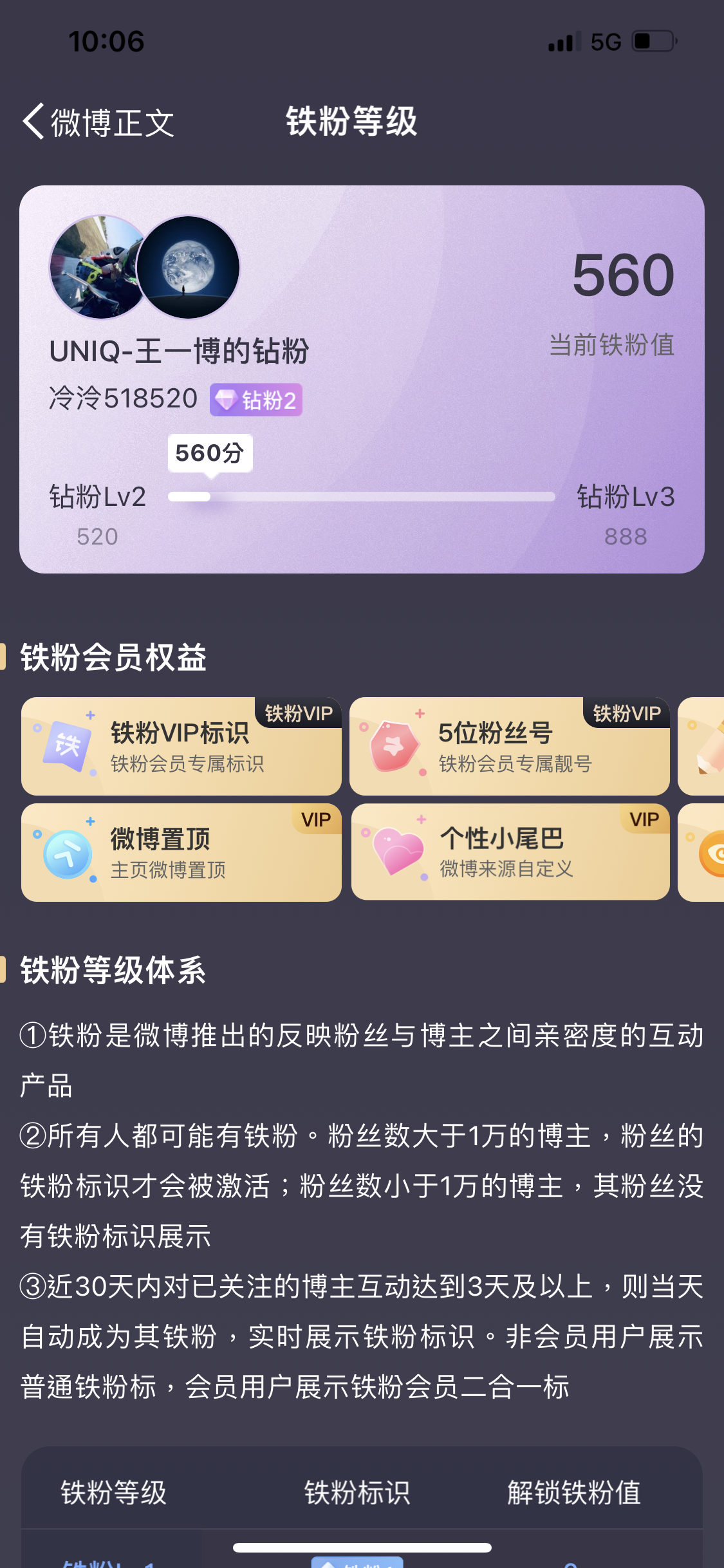The width and height of the screenshot is (724, 1568).
Task: Go back to 微博正文
Action: (x=98, y=122)
